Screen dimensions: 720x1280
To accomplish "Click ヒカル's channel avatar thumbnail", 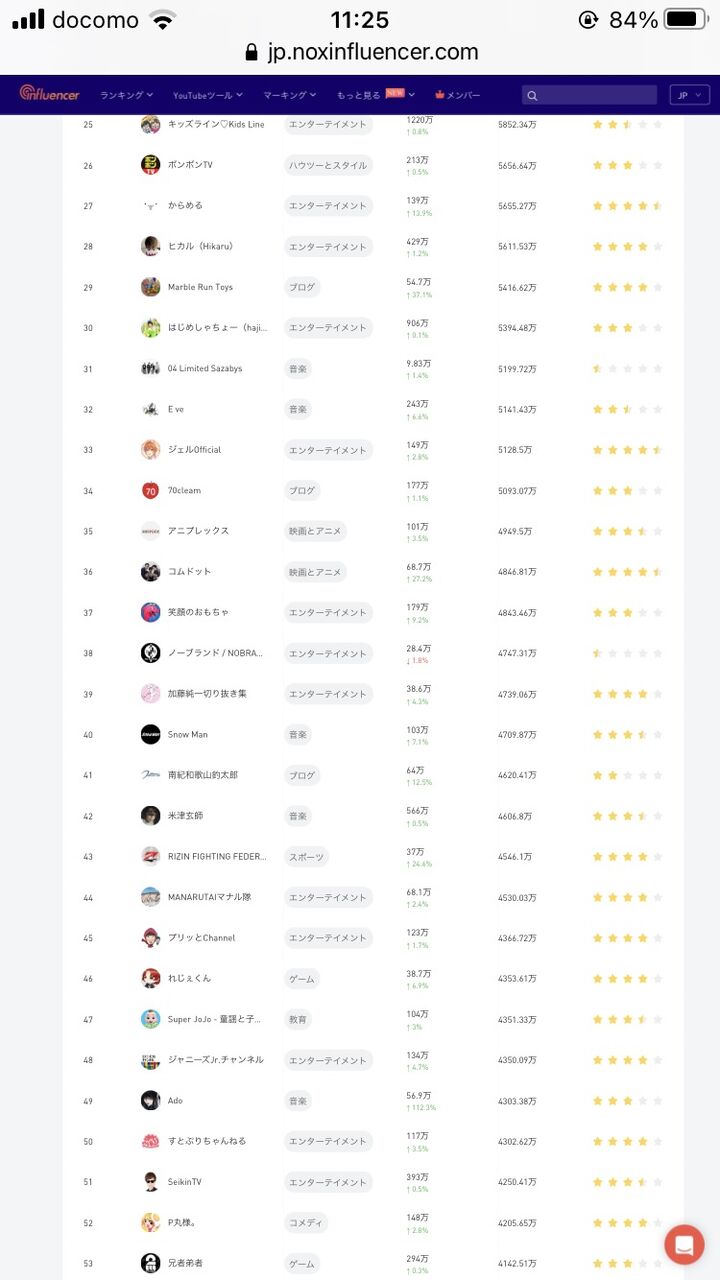I will pyautogui.click(x=150, y=246).
